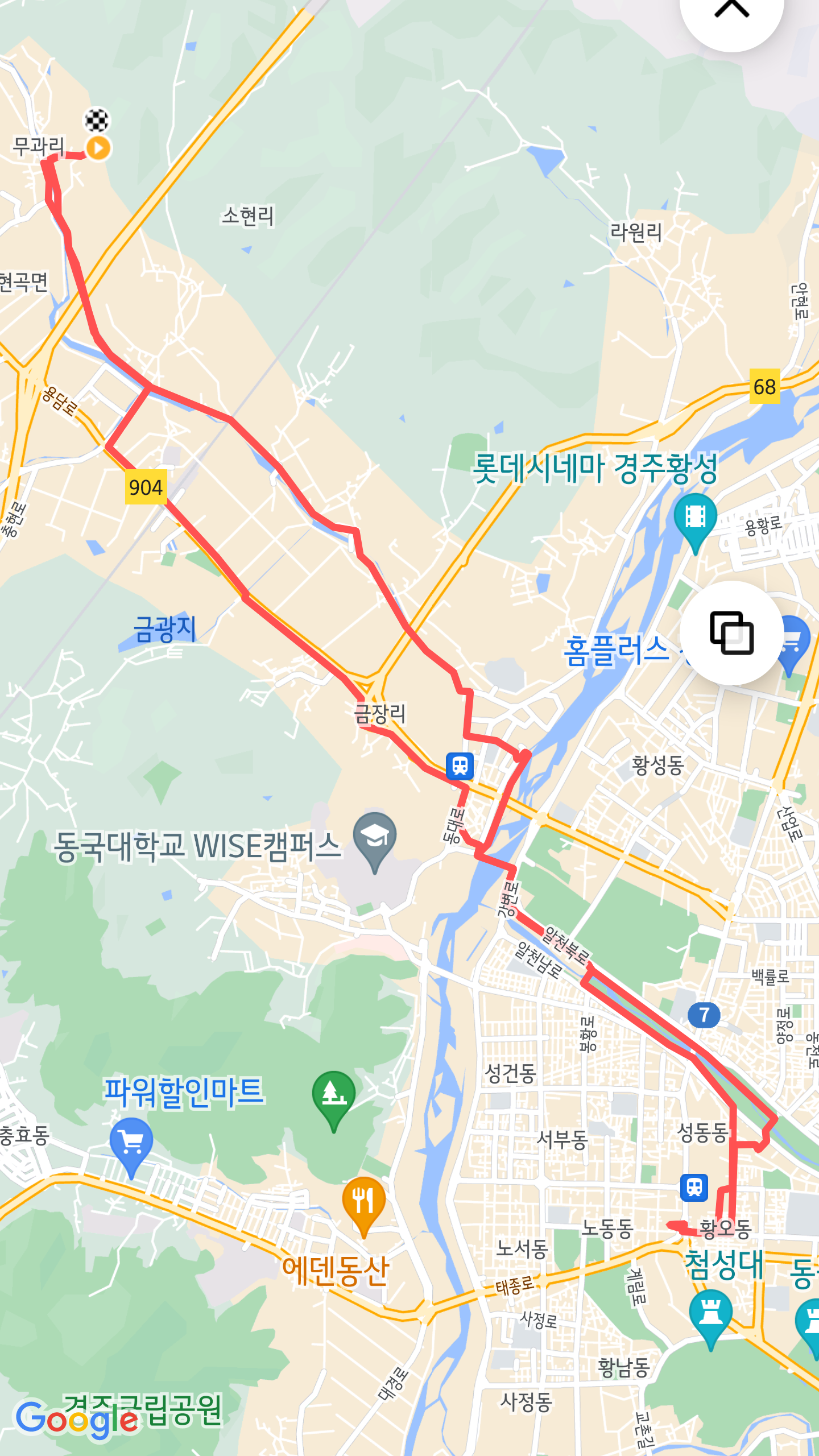This screenshot has height=1456, width=819.
Task: Open the 롯데시네마 경주황성 cinema pin
Action: coord(695,519)
